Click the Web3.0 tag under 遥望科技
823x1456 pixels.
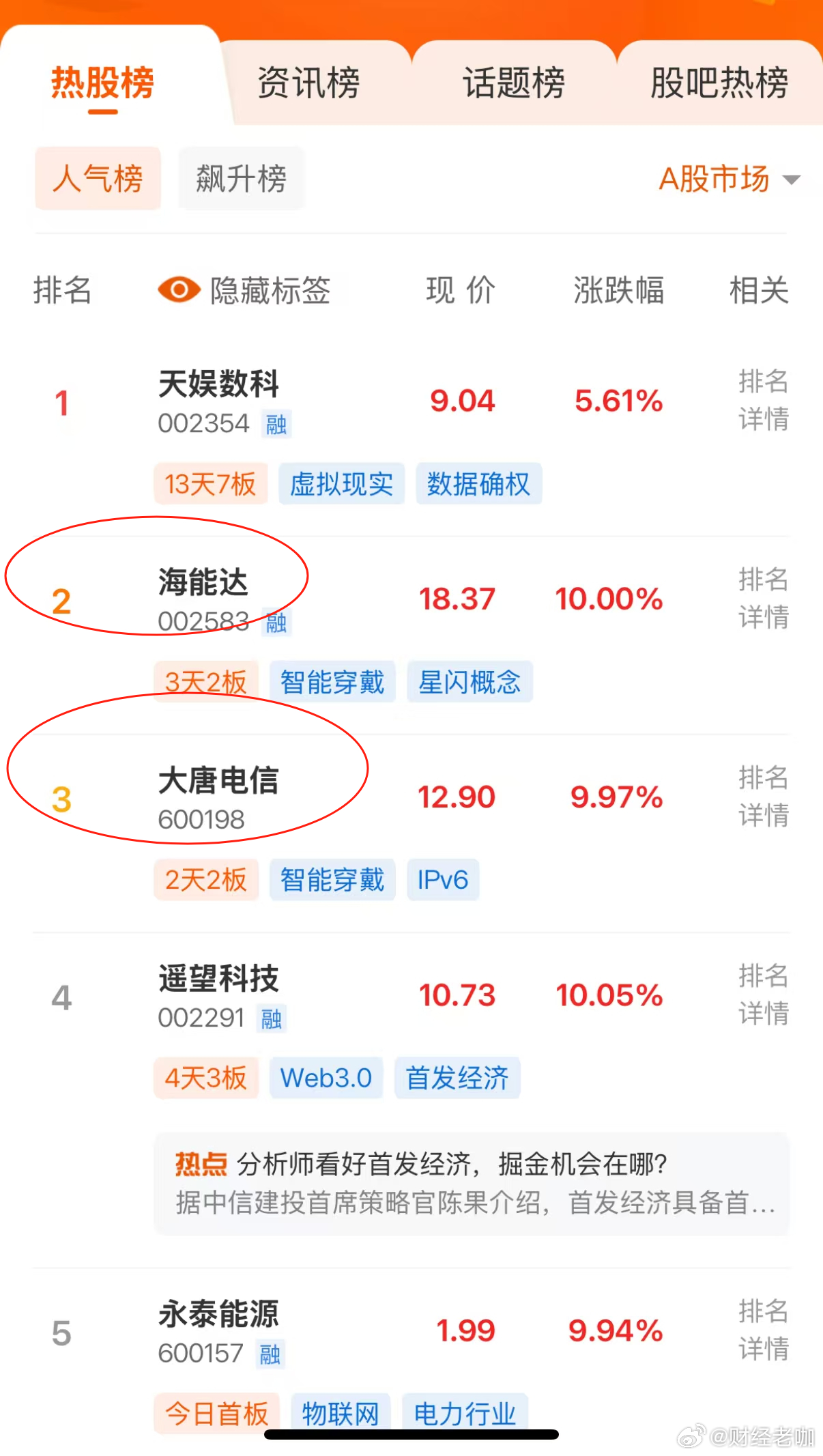coord(326,1078)
